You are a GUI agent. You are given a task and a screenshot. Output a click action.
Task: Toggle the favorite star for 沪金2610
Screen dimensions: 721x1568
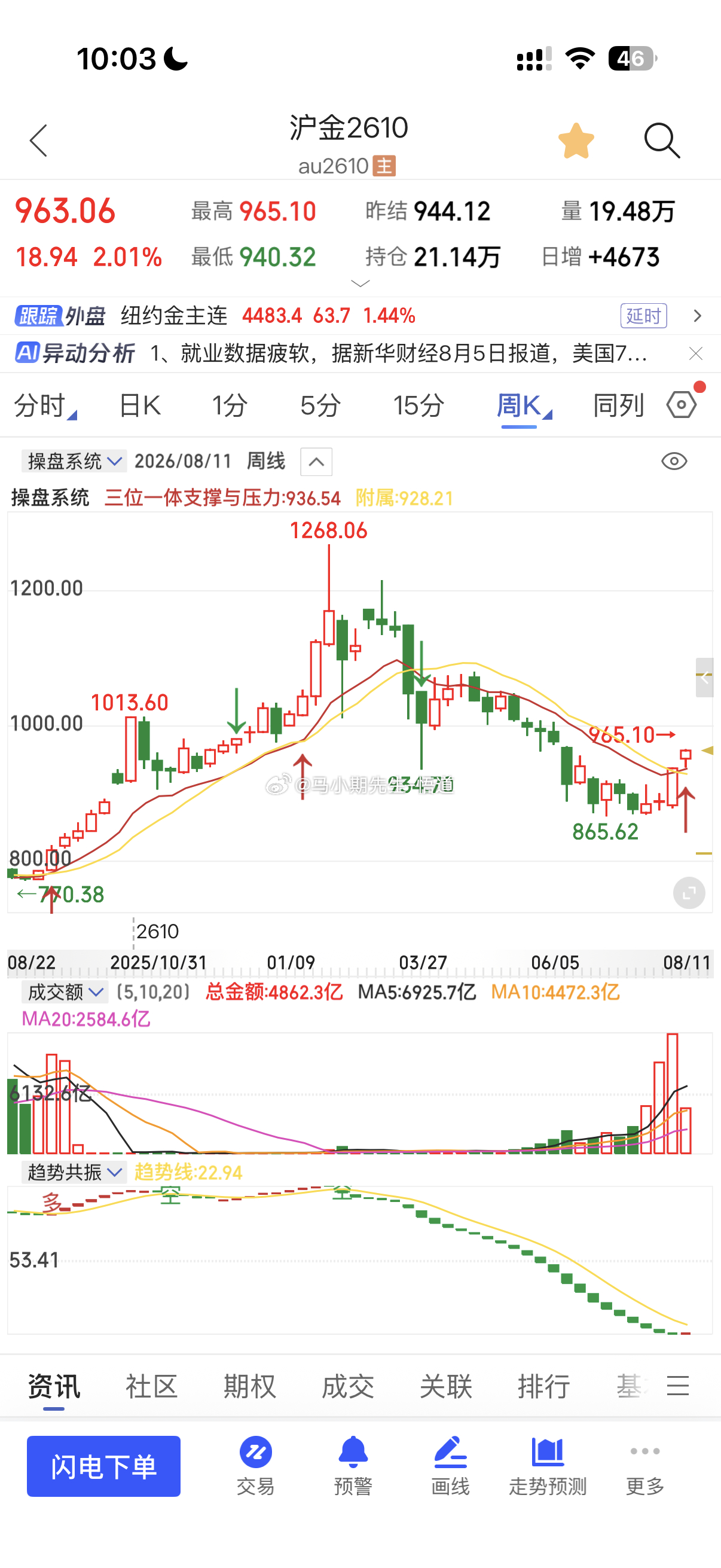[576, 141]
